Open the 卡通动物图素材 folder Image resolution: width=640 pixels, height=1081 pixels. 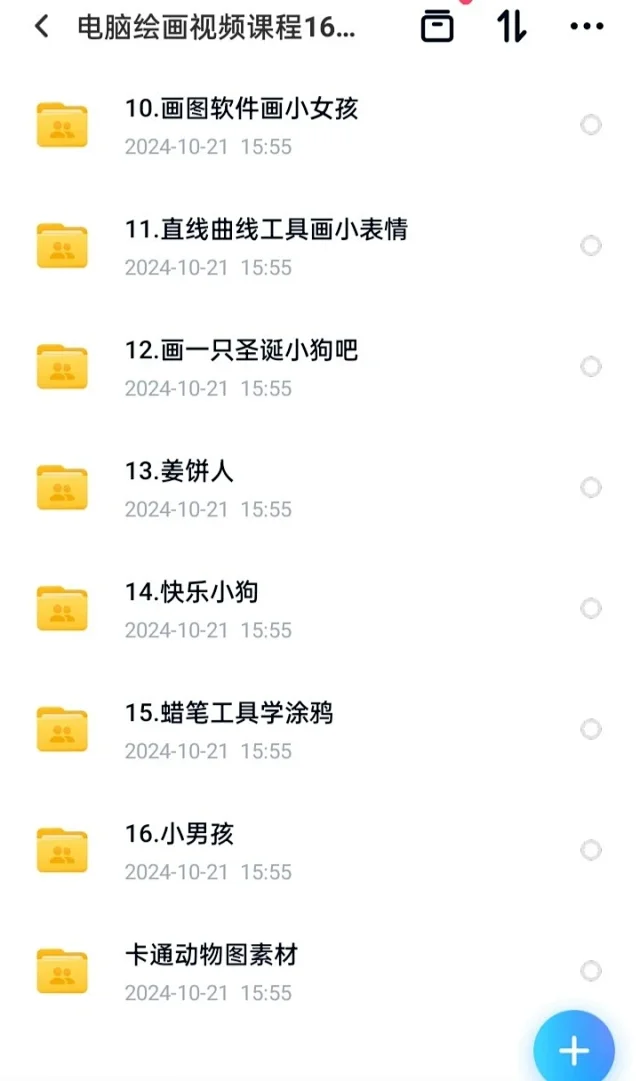[303, 971]
